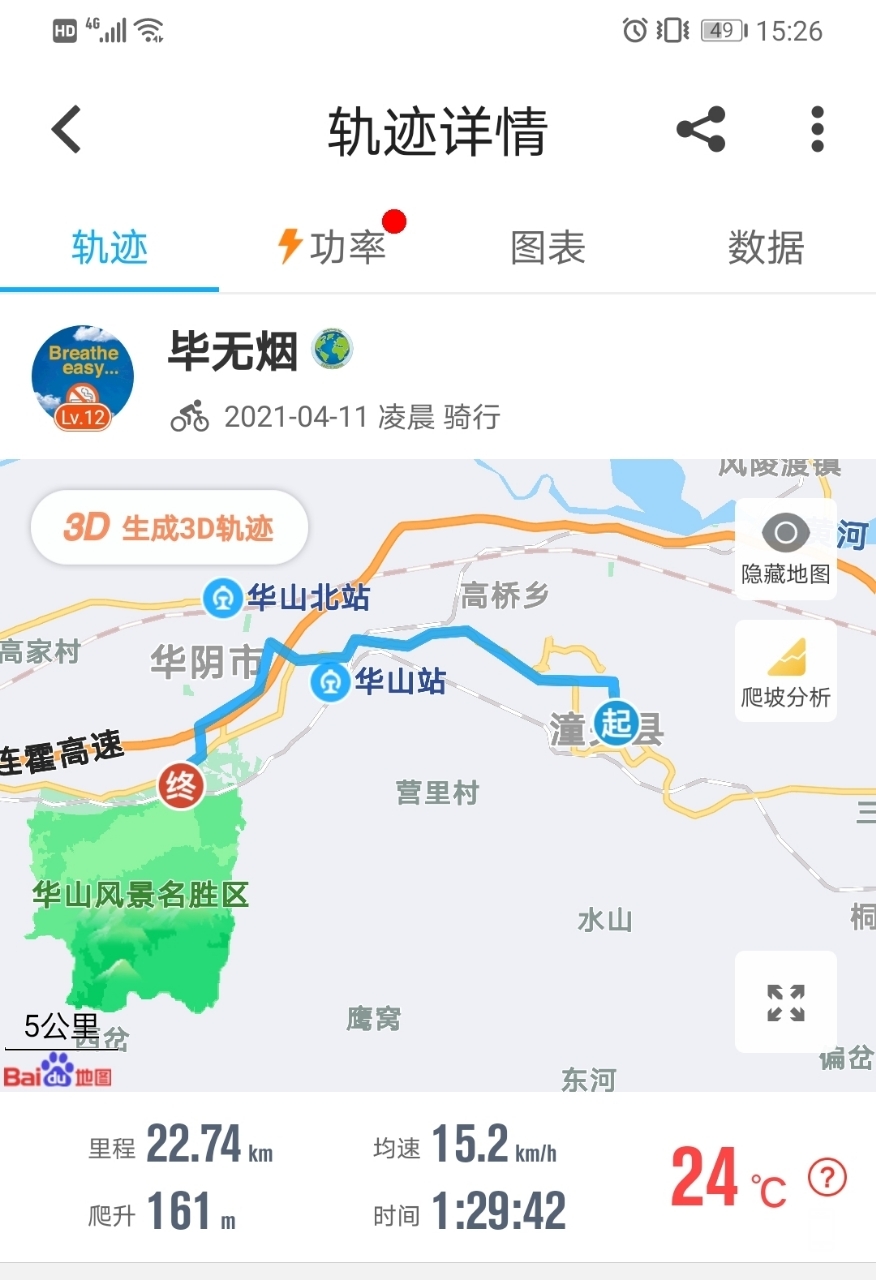Switch to the 图表 tab
Screen dimensions: 876x1280
click(547, 247)
